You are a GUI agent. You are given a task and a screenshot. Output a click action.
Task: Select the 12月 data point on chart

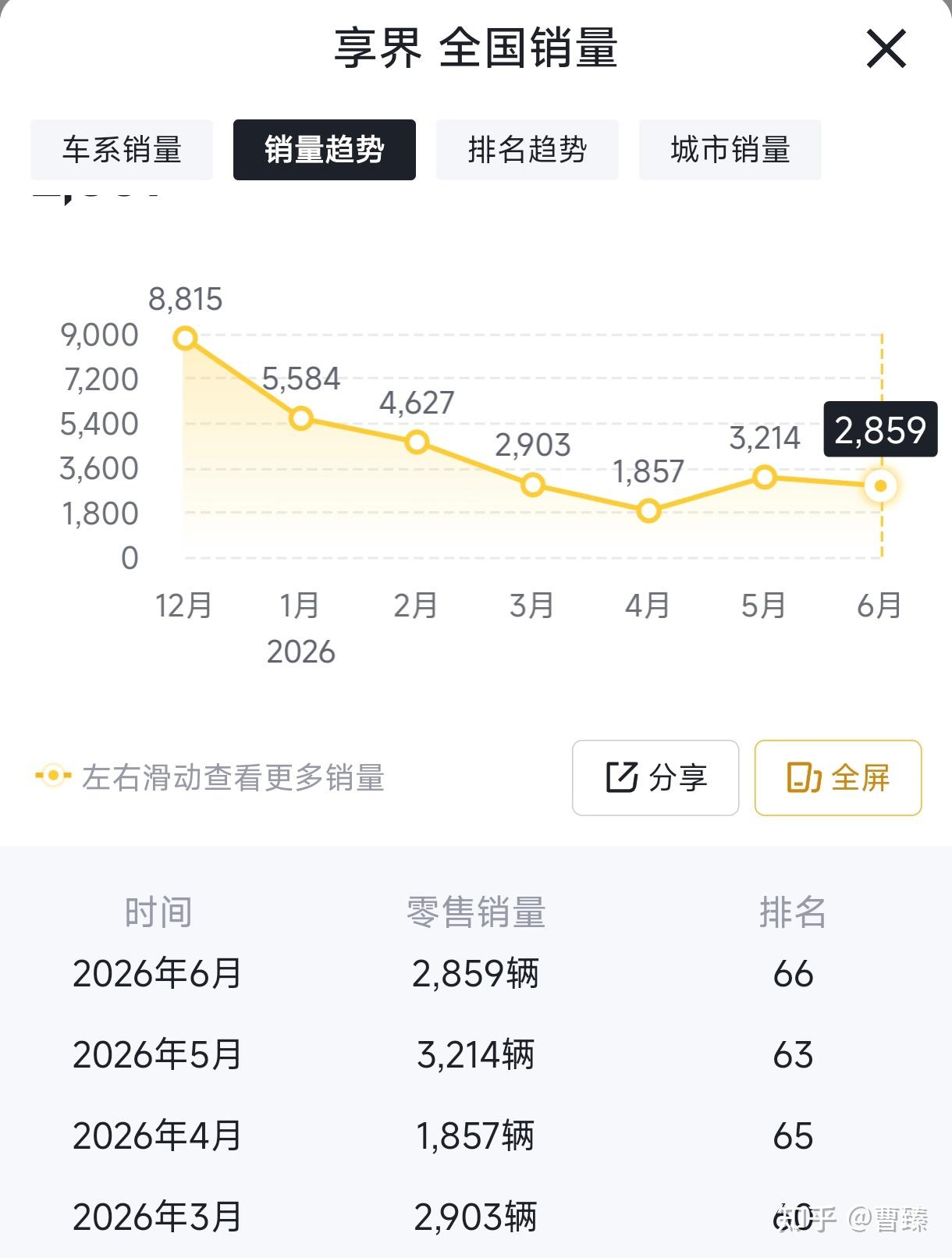[x=186, y=339]
